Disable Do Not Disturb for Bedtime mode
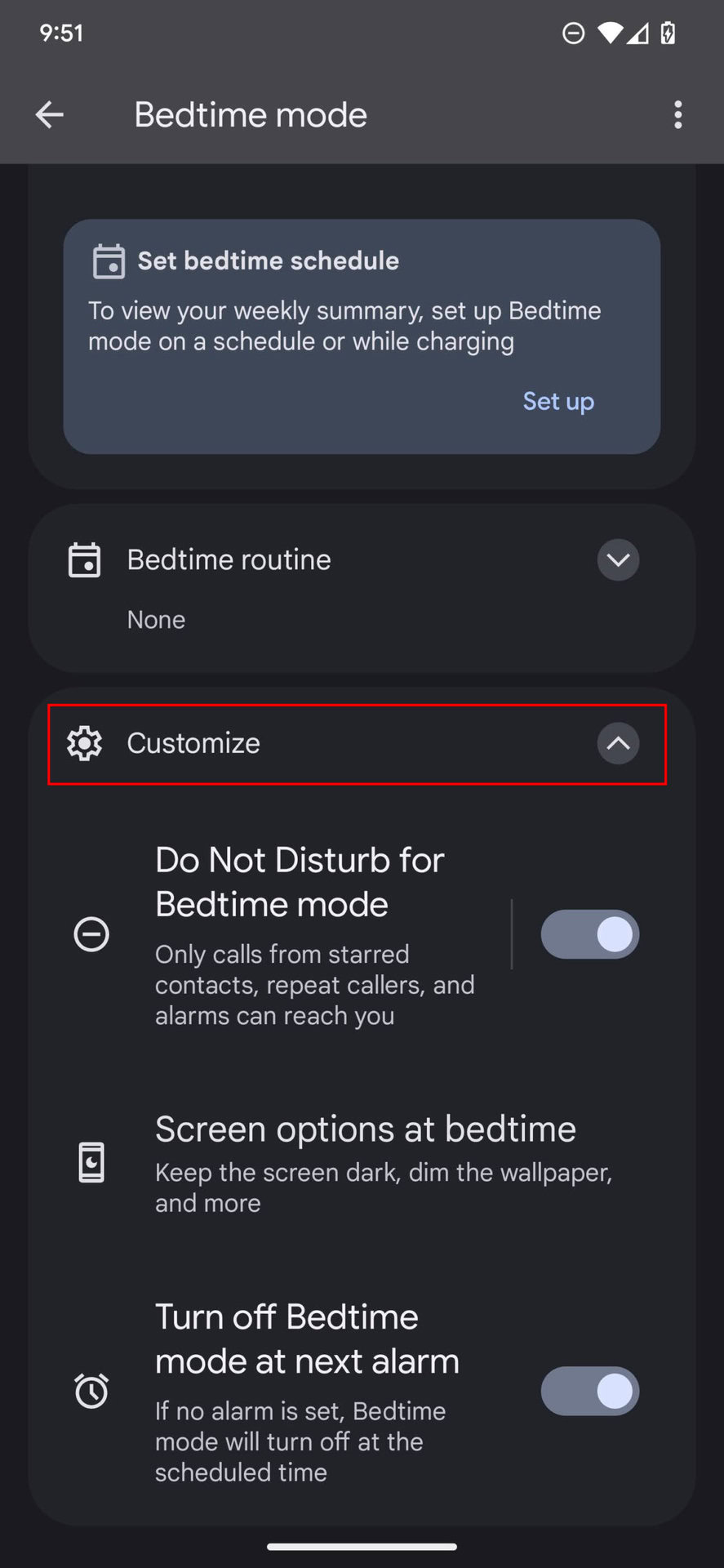724x1568 pixels. [x=589, y=934]
